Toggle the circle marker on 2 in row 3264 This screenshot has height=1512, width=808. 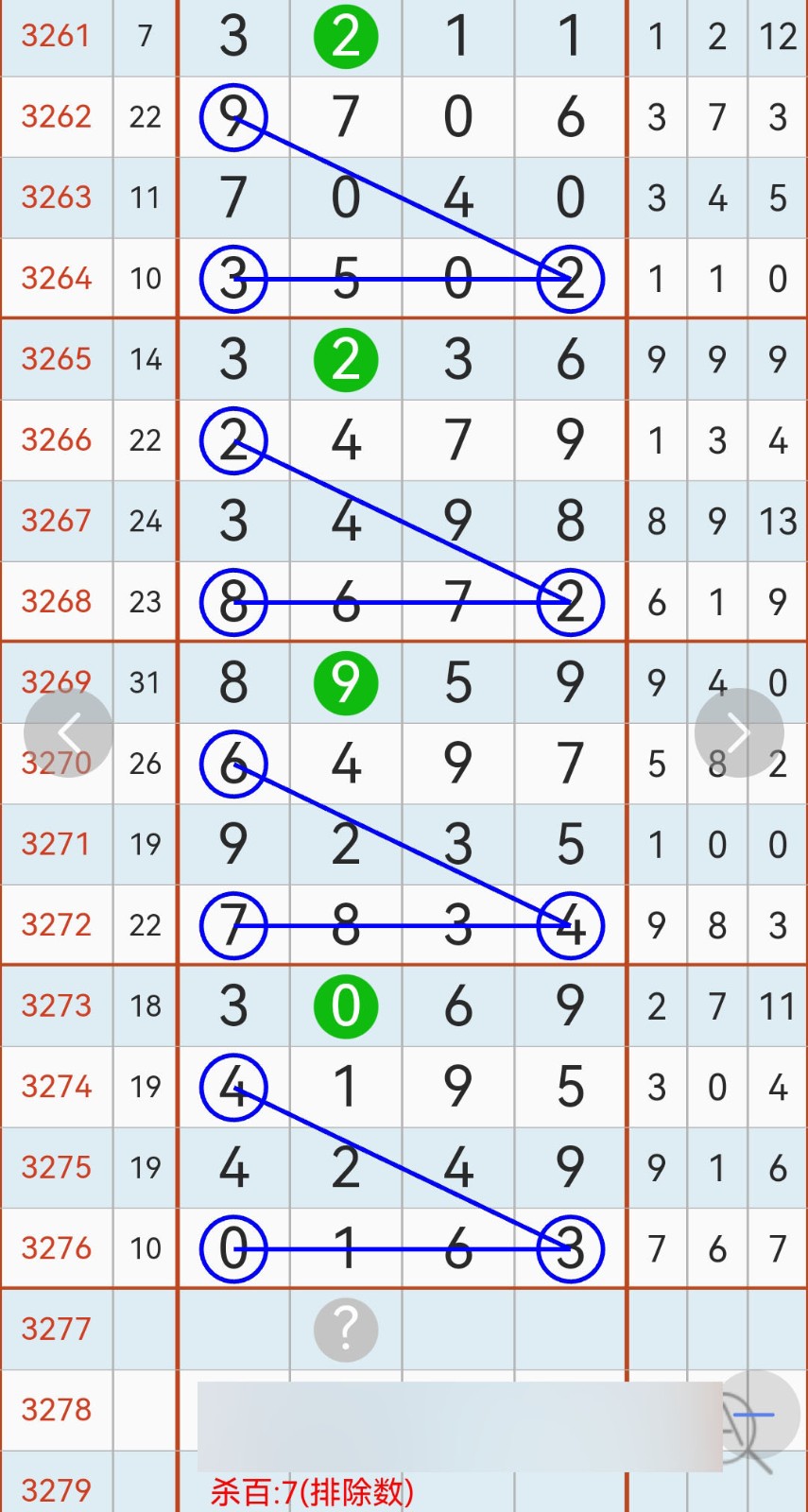569,278
